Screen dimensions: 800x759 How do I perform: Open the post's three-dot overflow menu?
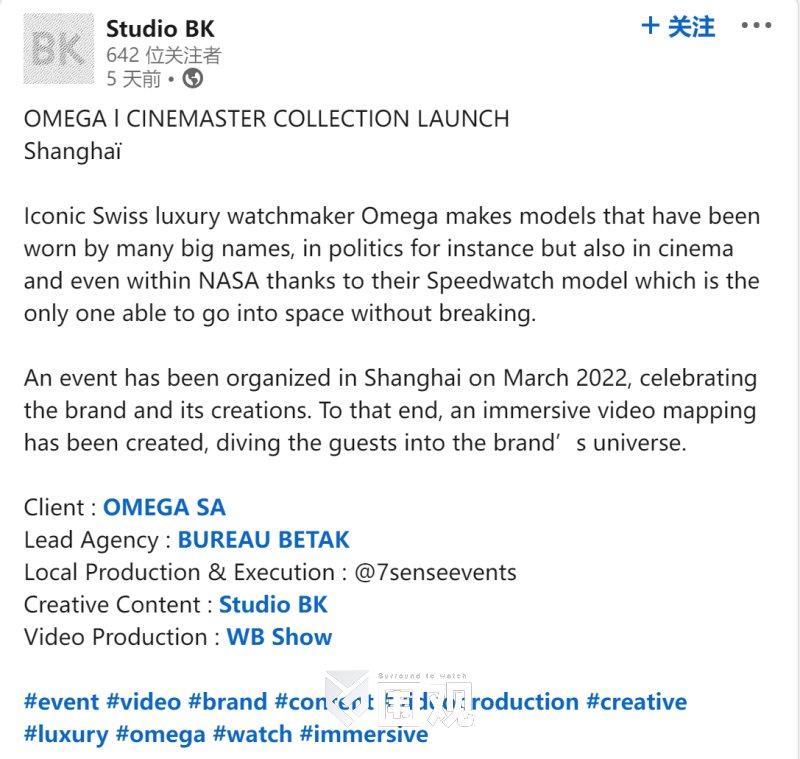(756, 27)
